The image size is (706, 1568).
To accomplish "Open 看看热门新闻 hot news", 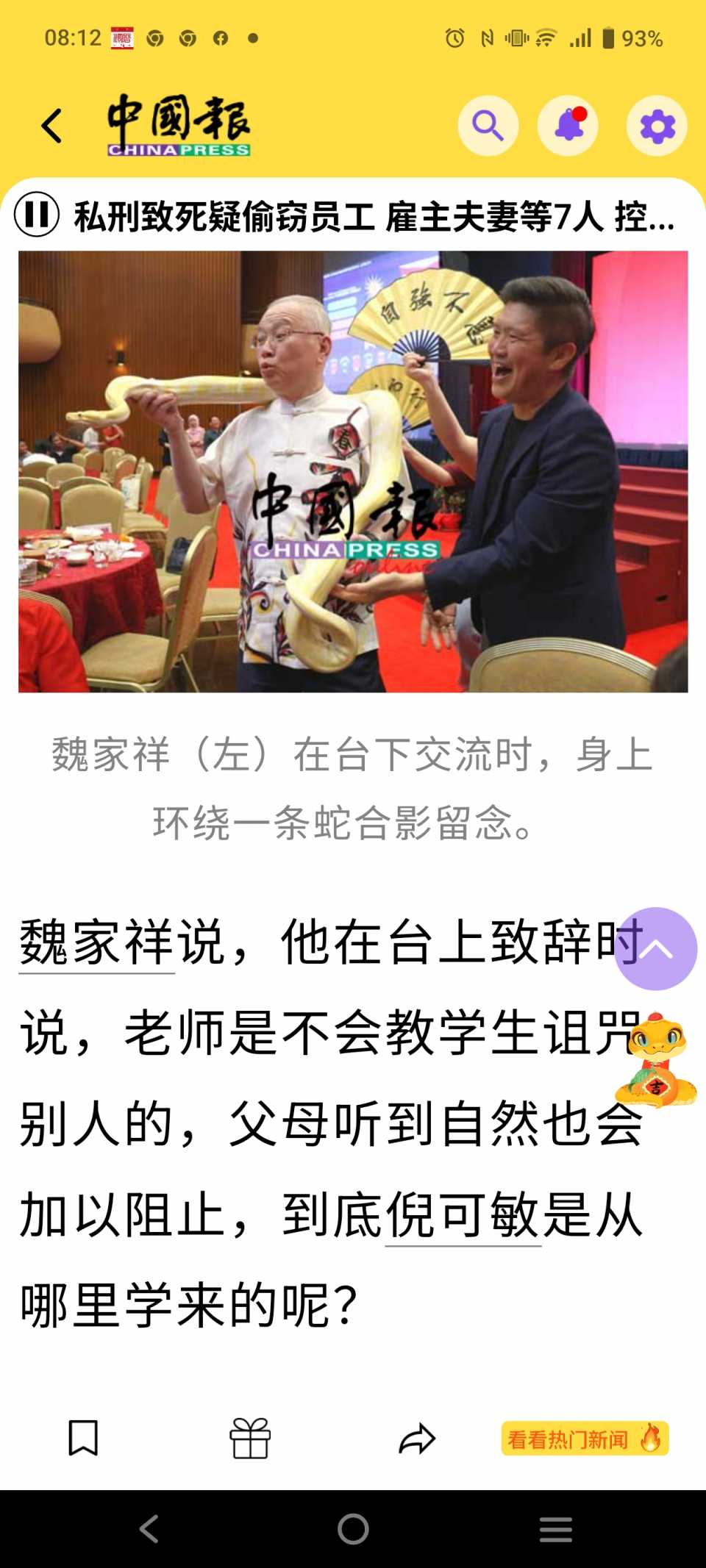I will click(x=585, y=1439).
